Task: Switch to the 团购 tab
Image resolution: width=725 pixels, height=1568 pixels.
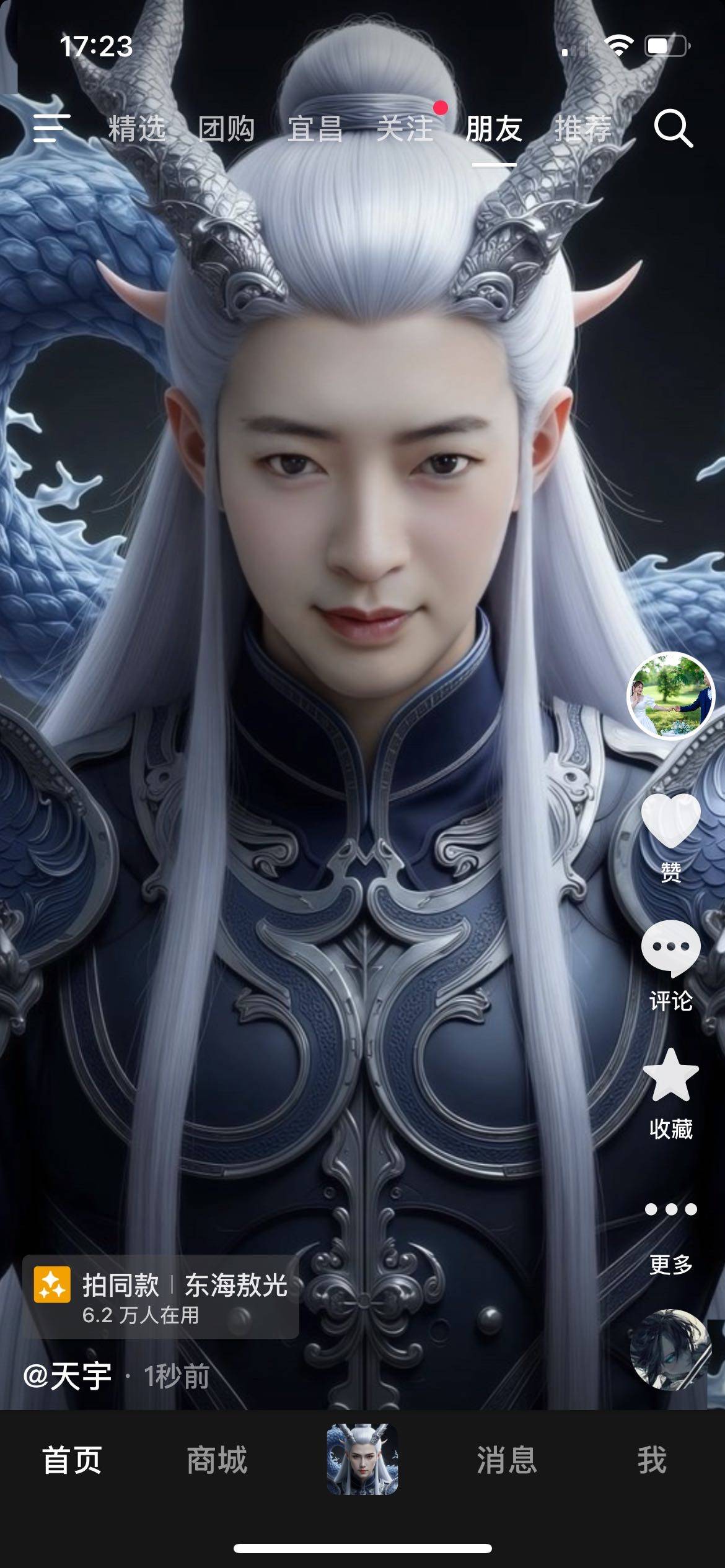Action: [226, 129]
